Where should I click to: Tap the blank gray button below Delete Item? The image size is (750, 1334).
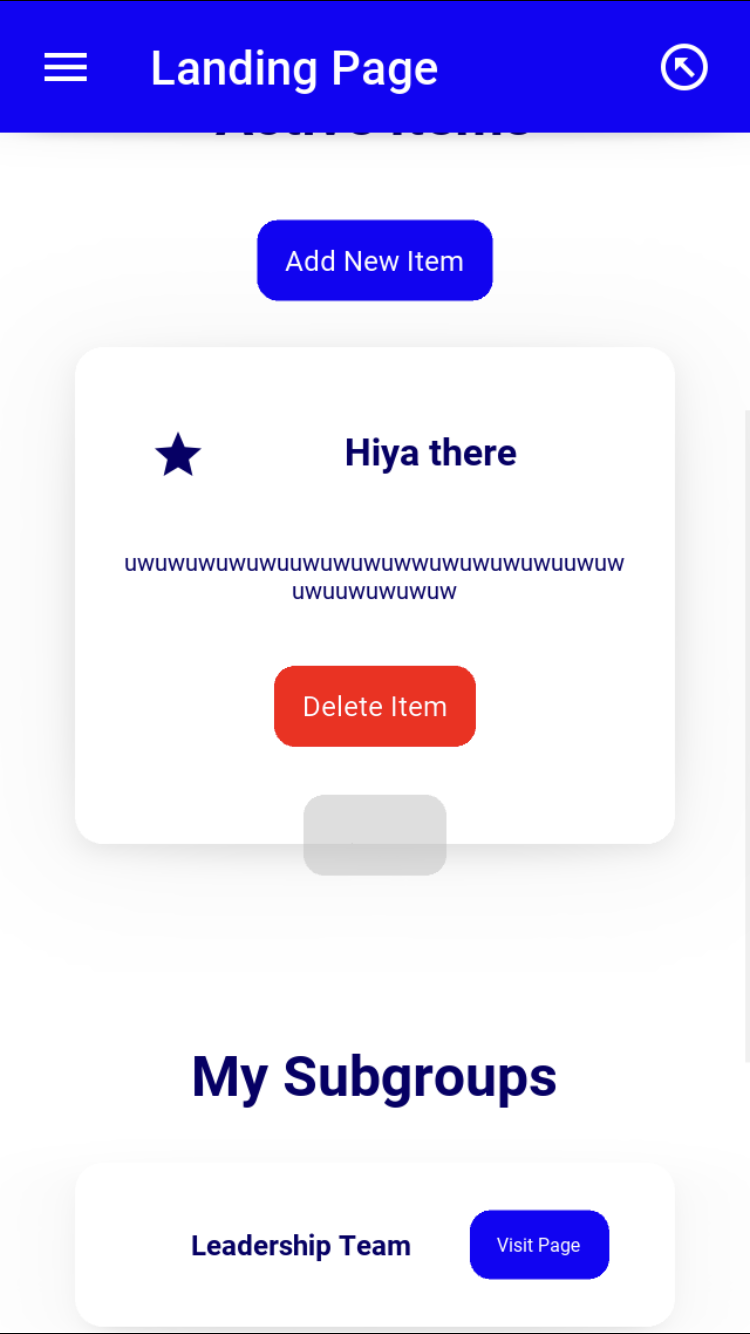click(374, 834)
